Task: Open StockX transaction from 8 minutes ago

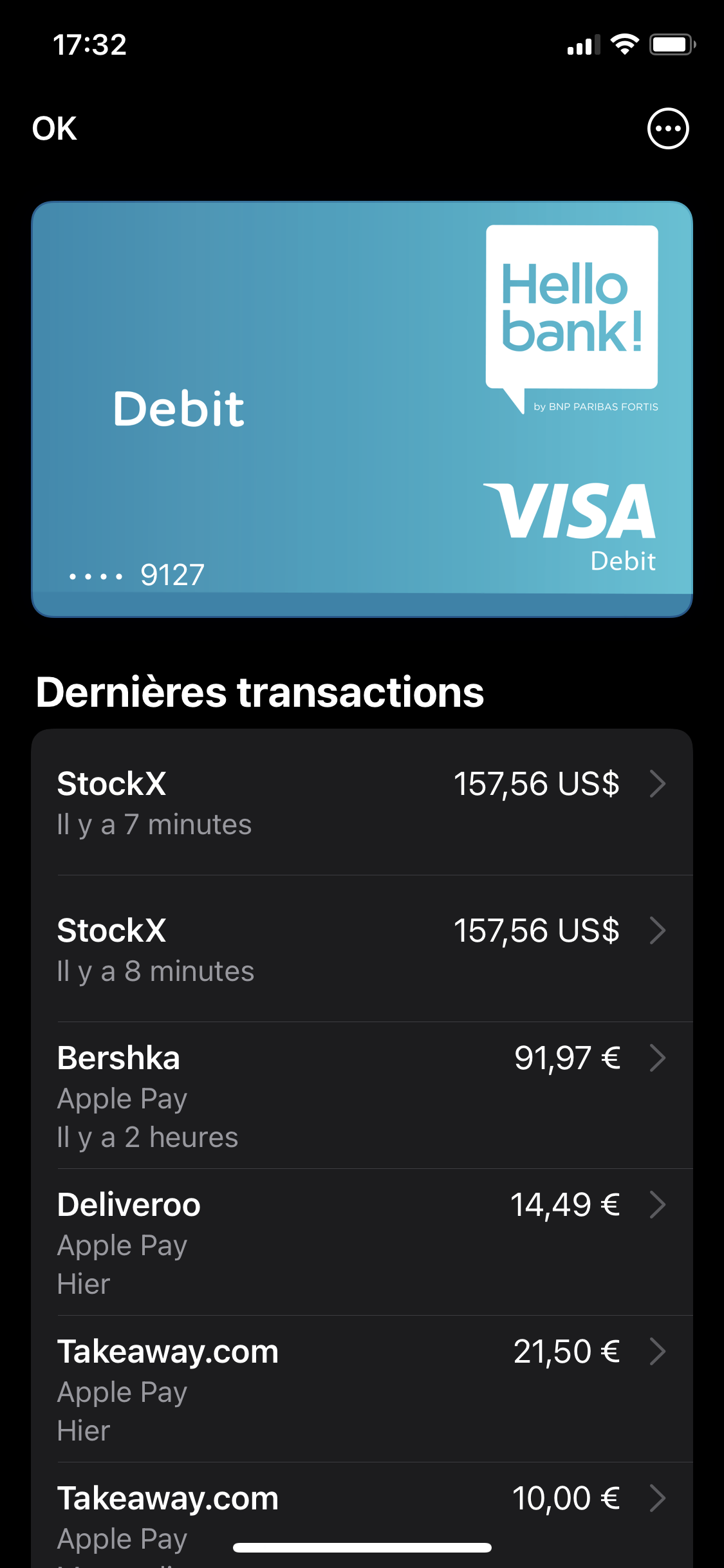Action: pos(362,949)
